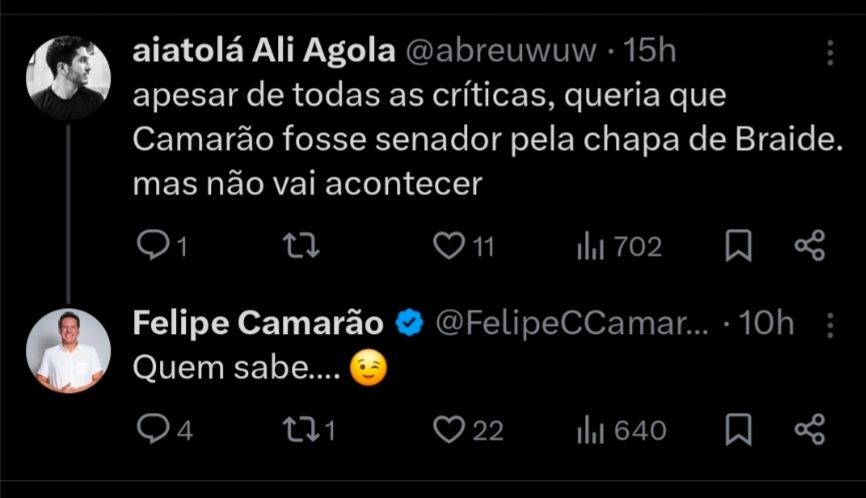
Task: Open Felipe Camarão's profile picture
Action: 68,350
